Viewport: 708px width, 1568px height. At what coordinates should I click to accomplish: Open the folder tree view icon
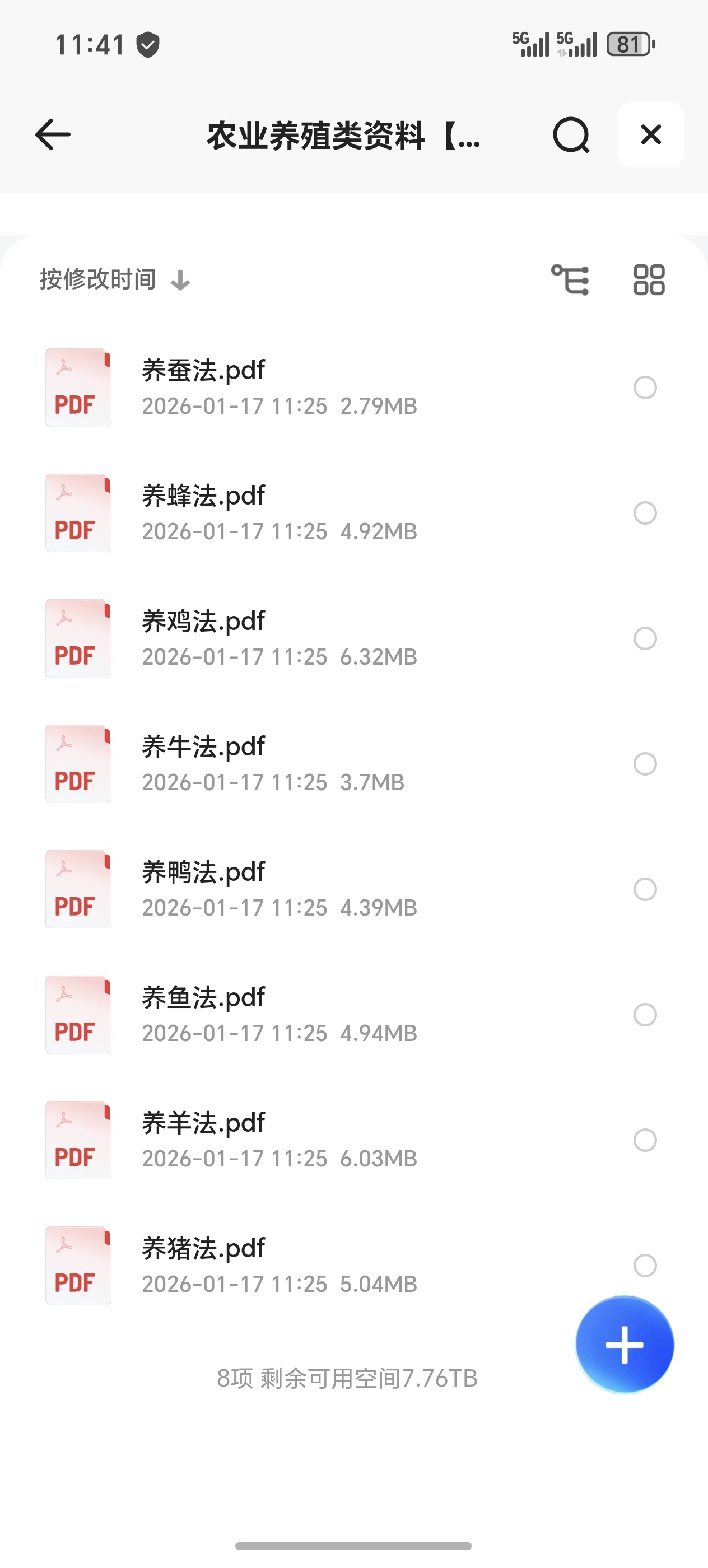[570, 280]
